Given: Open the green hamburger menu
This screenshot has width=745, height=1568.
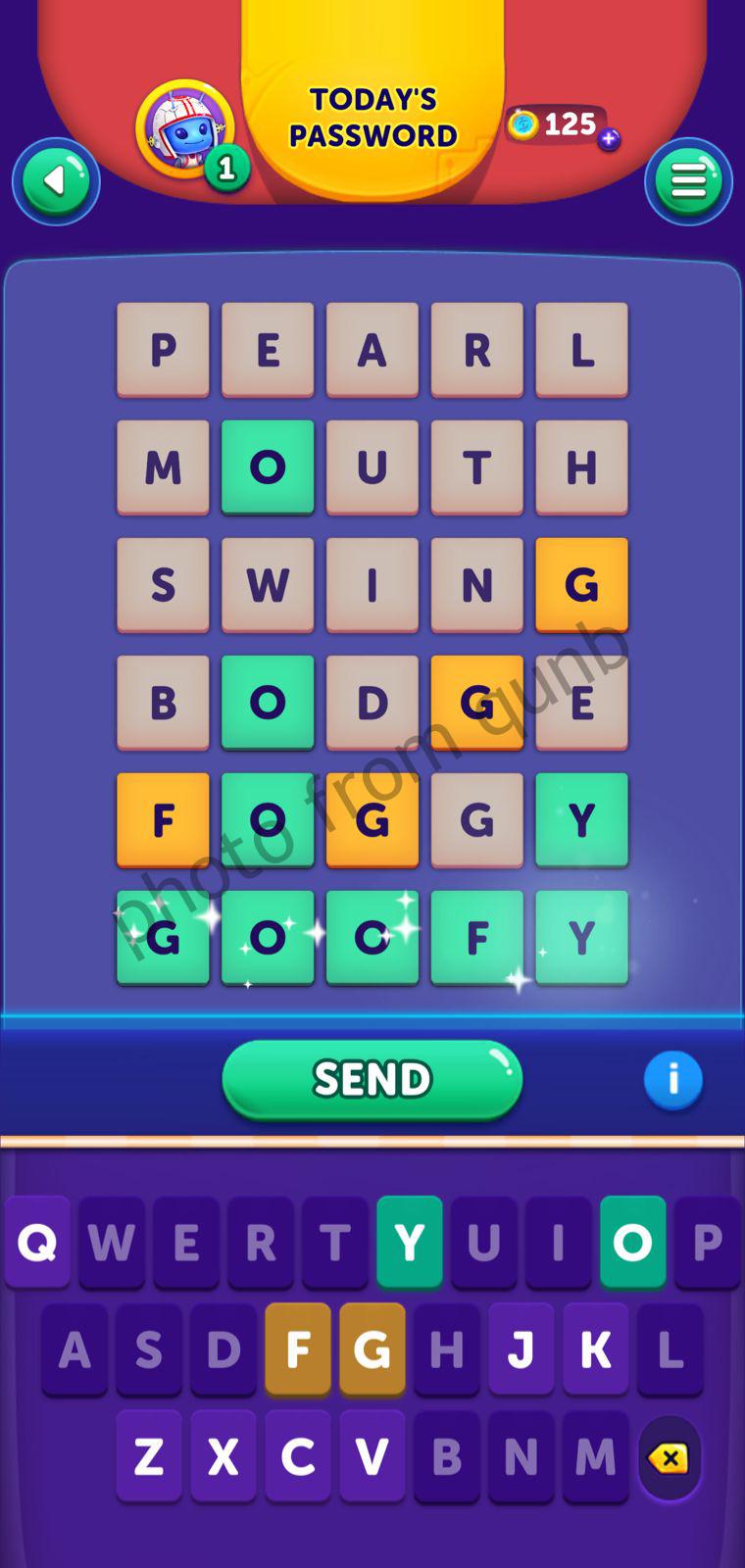Looking at the screenshot, I should (x=688, y=181).
